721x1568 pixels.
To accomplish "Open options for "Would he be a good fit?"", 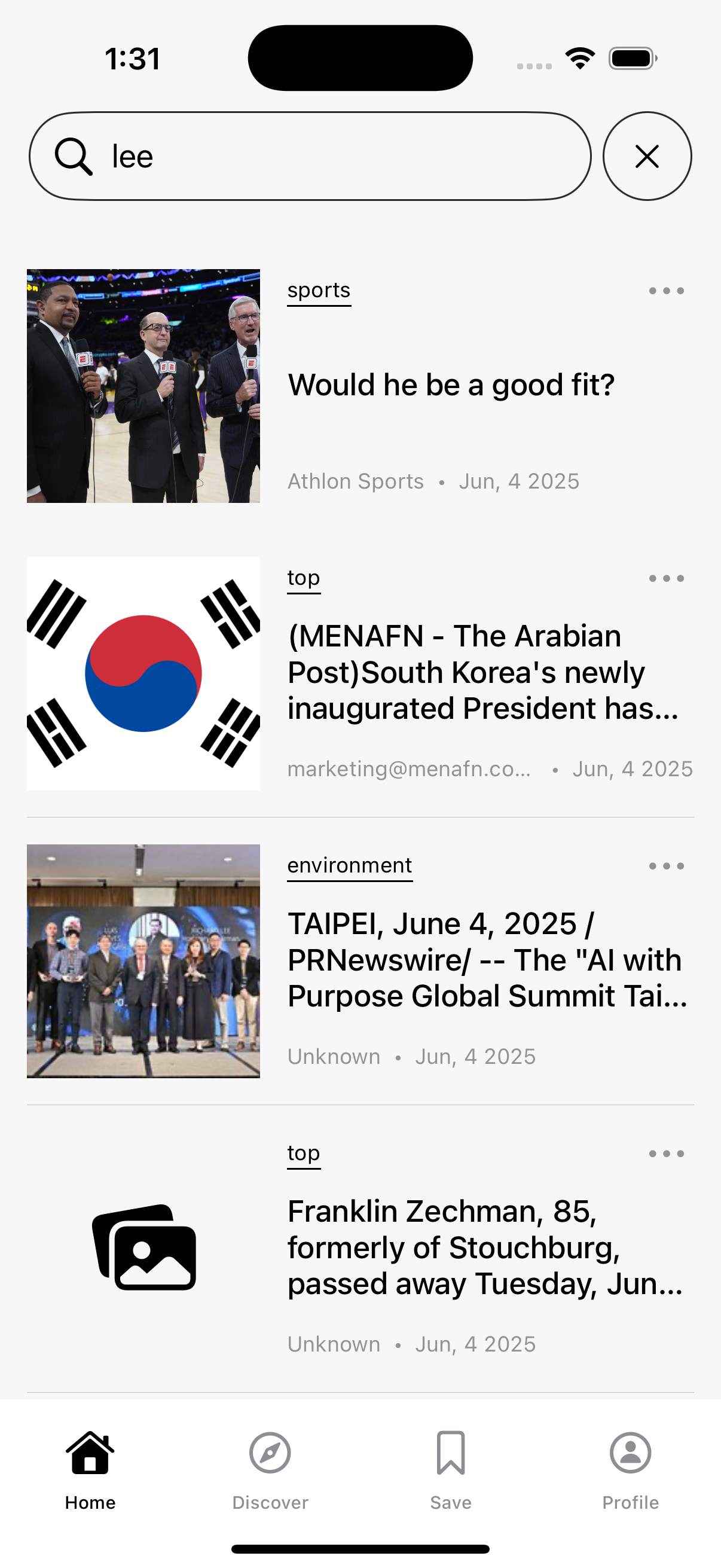I will click(666, 291).
